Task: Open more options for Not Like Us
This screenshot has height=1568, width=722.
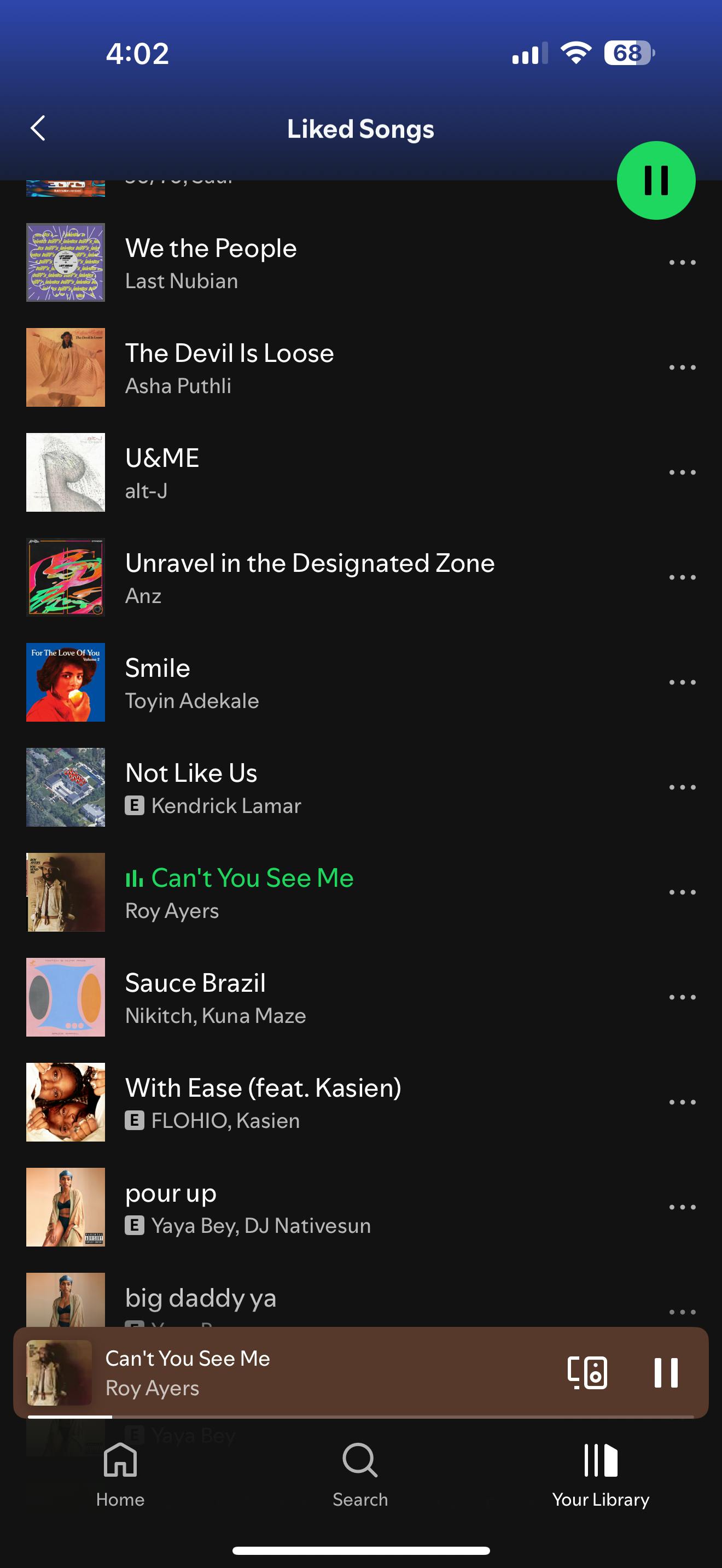Action: [682, 788]
